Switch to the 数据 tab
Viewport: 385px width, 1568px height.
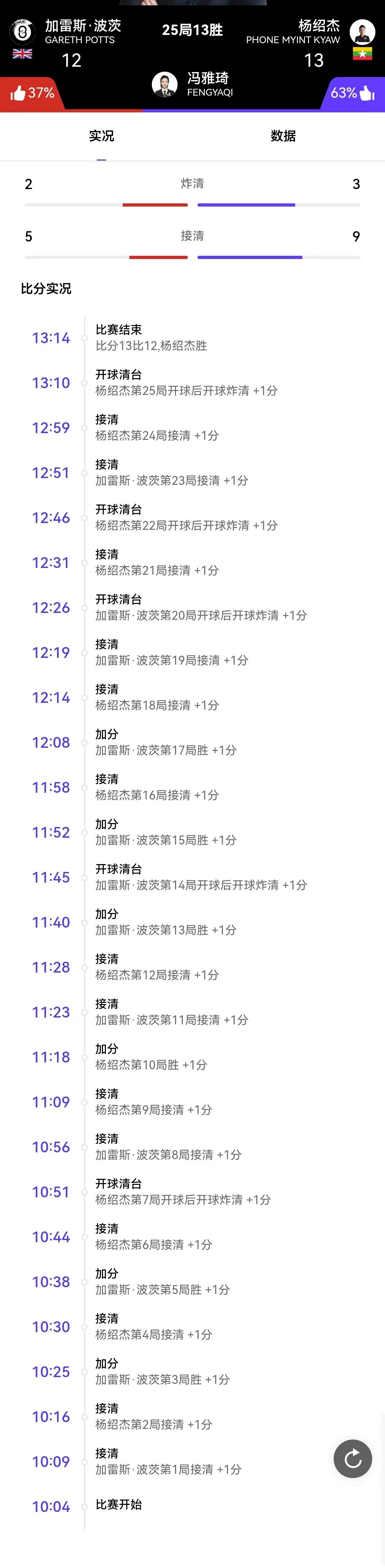[x=283, y=136]
